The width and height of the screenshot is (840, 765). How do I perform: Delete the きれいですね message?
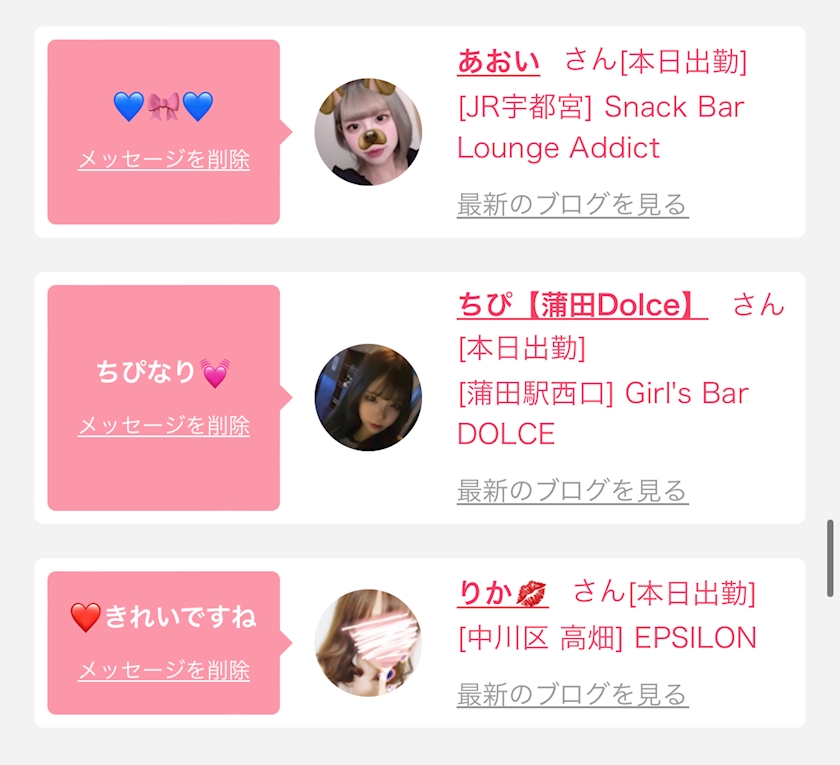pos(164,670)
